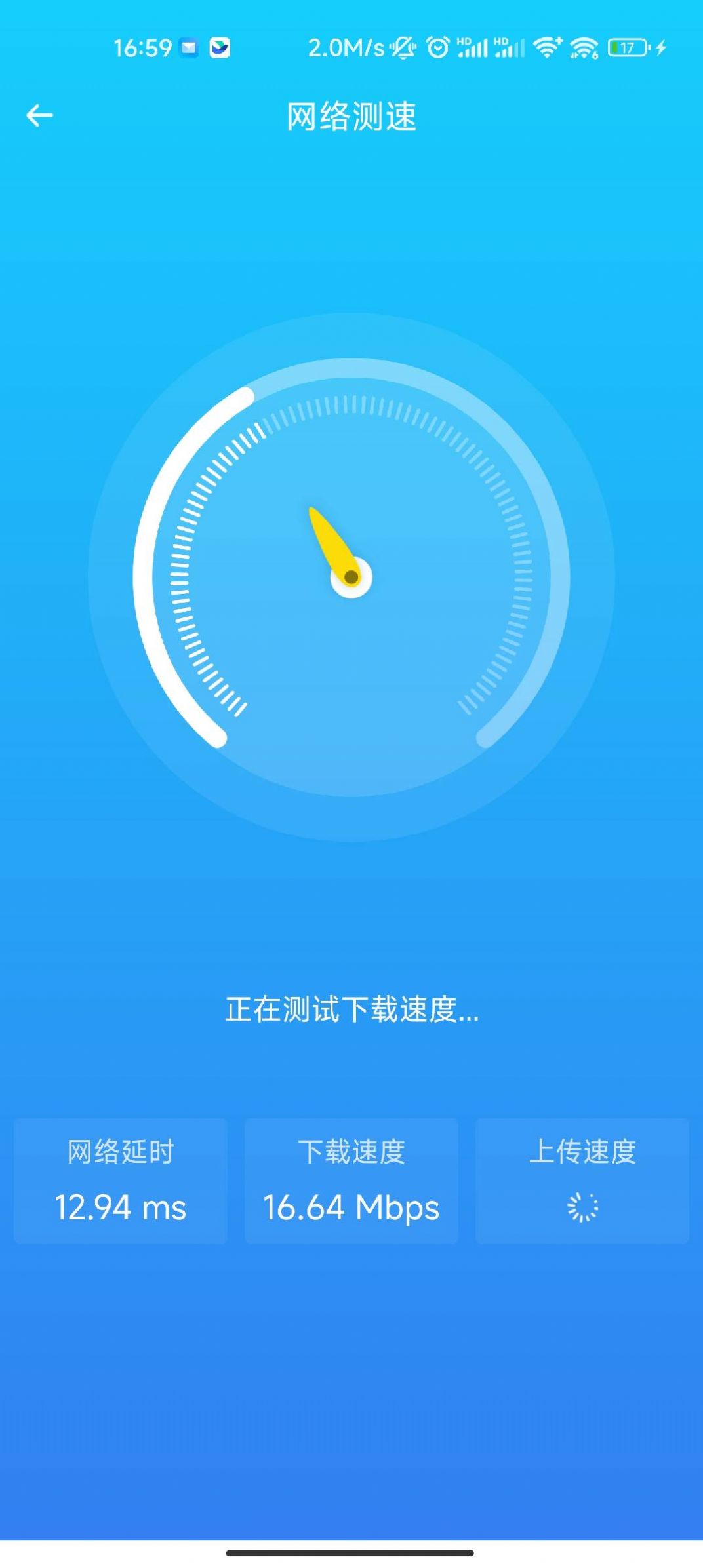
Task: Tap the 2.0M/s network speed indicator
Action: [x=347, y=47]
